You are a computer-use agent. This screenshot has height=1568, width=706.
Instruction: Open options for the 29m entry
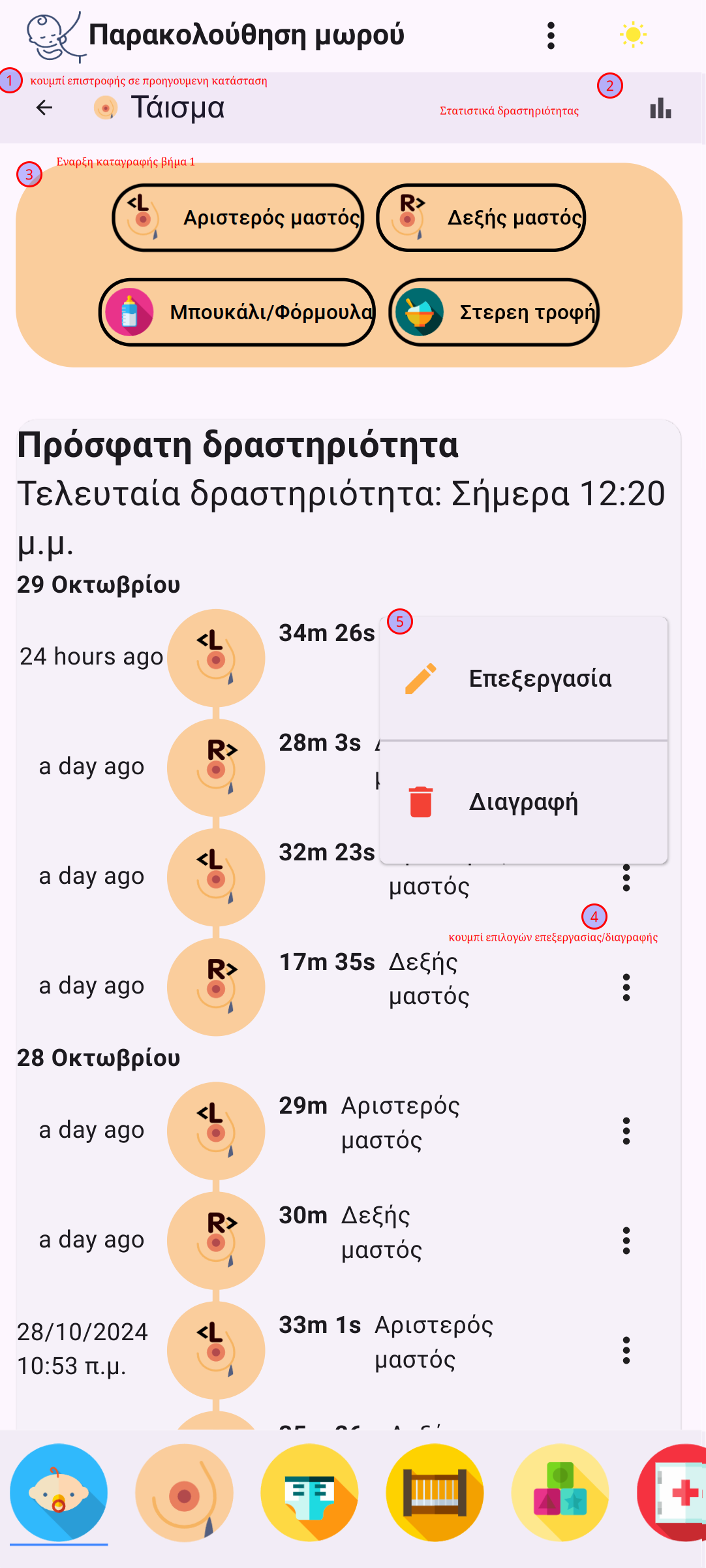click(626, 1131)
